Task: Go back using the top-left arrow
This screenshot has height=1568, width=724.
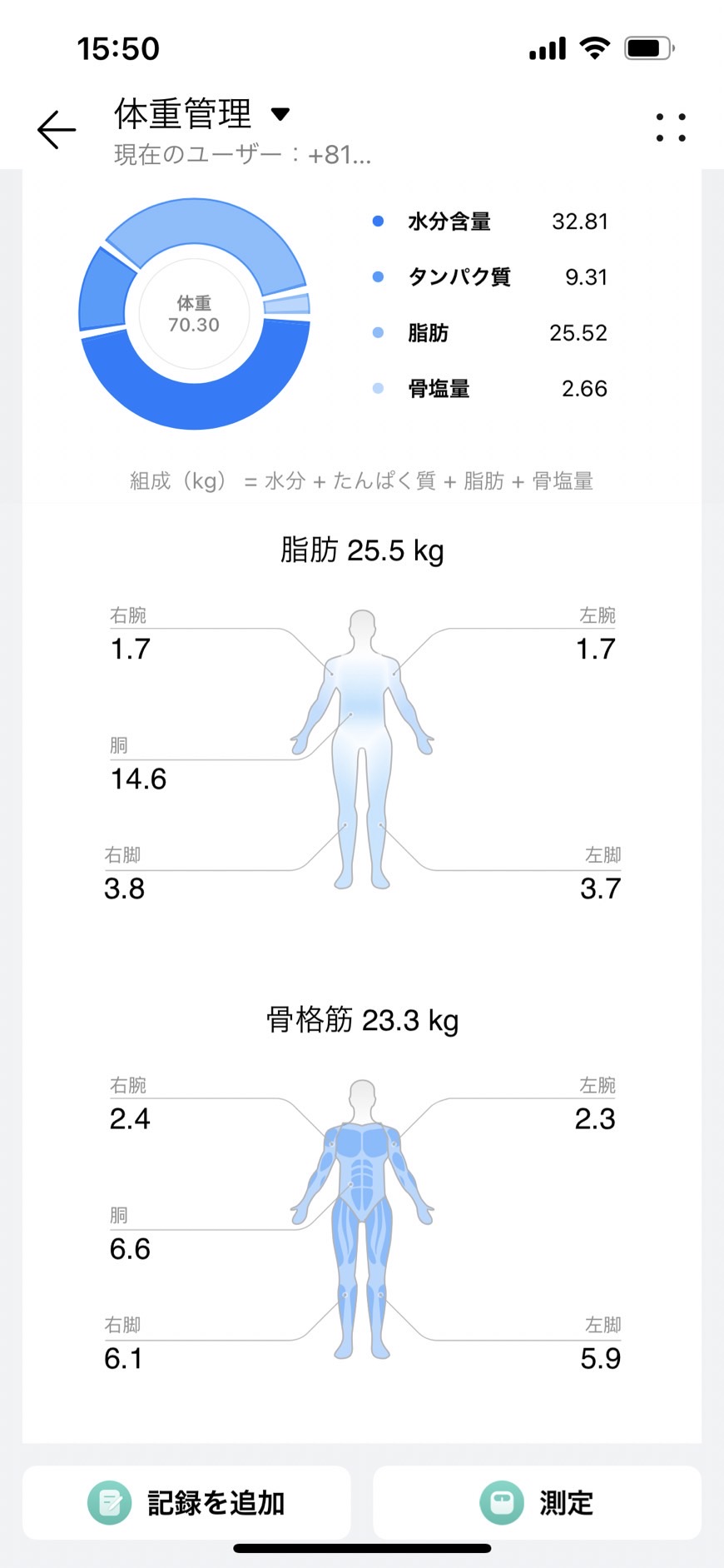Action: [57, 130]
